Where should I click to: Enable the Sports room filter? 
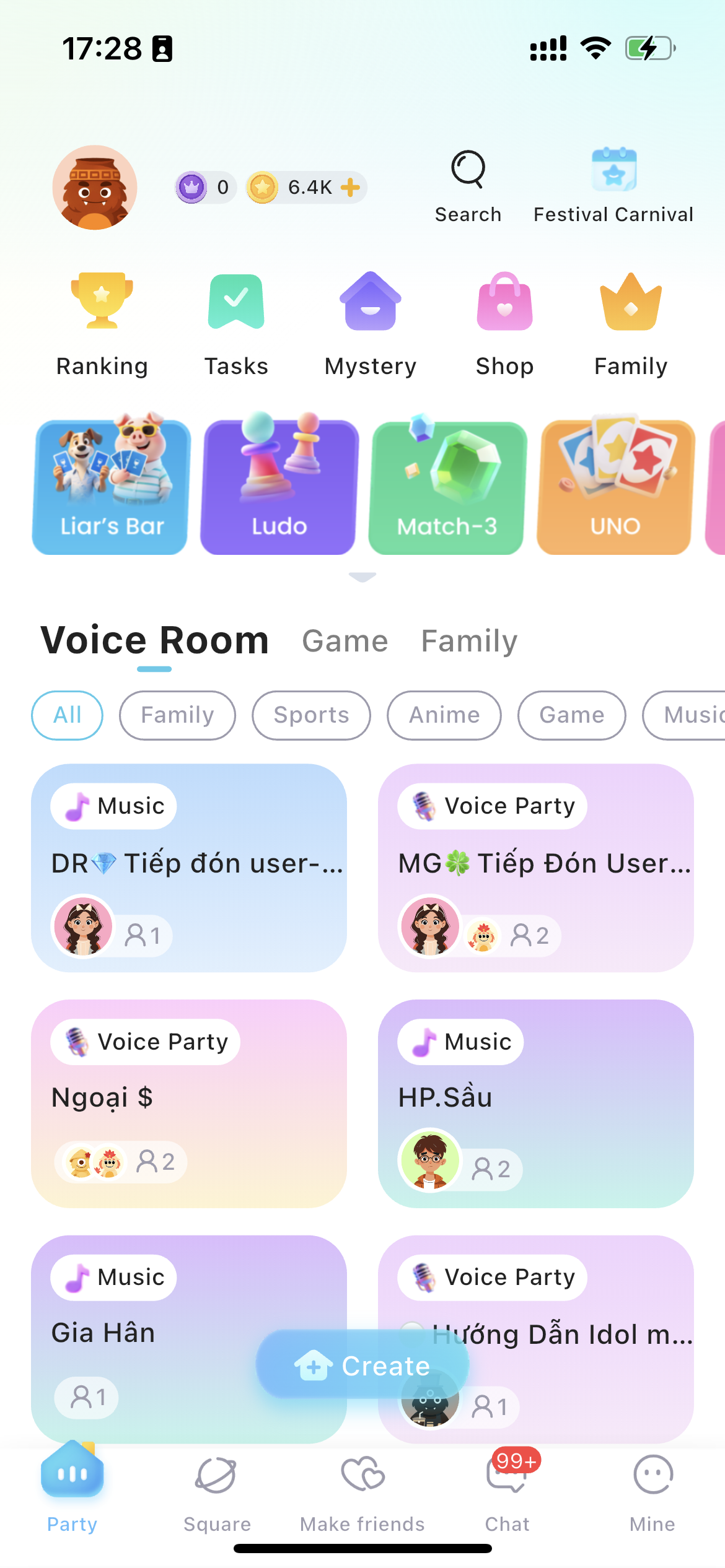[x=310, y=715]
